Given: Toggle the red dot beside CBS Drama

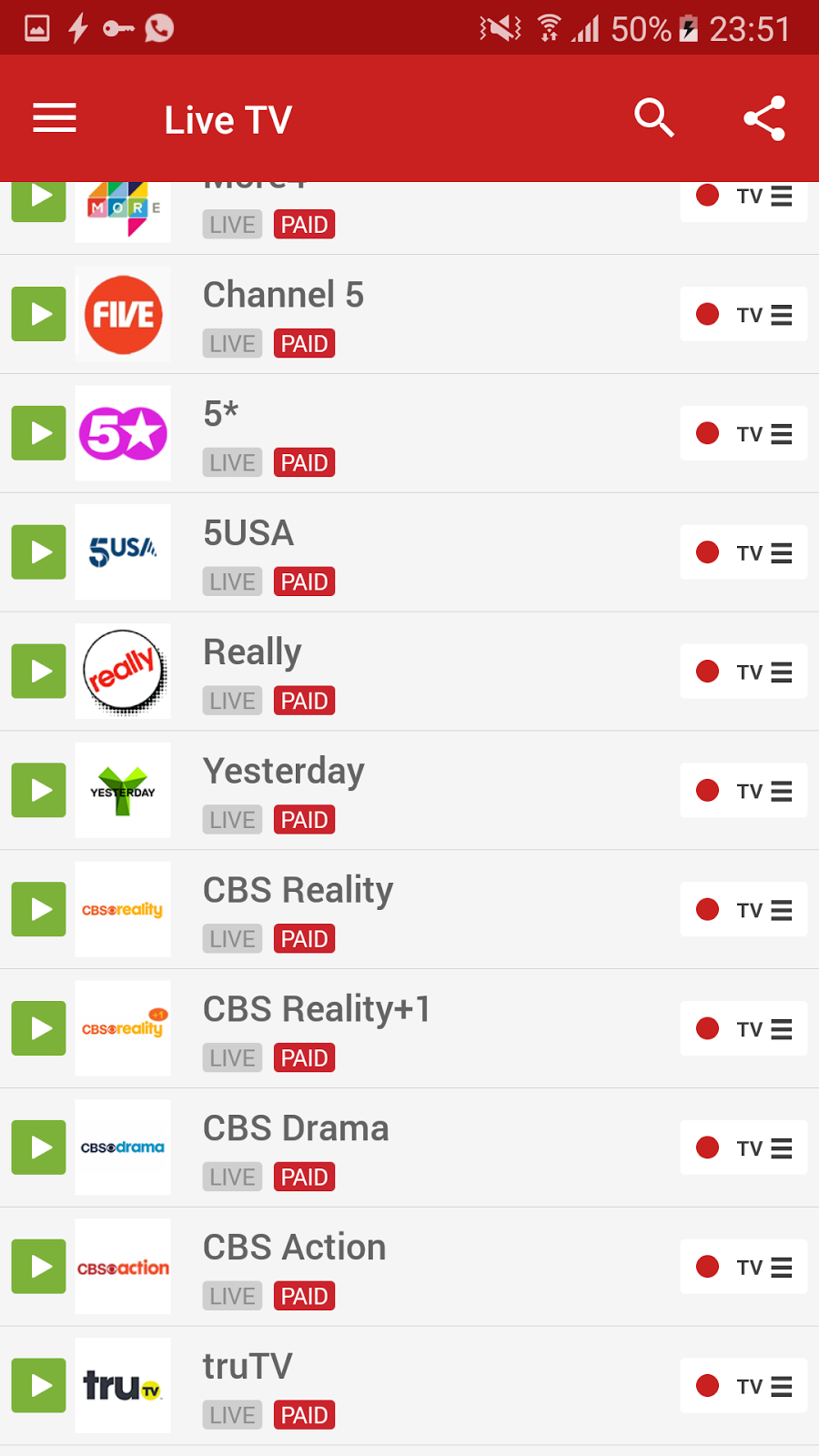Looking at the screenshot, I should point(707,1147).
